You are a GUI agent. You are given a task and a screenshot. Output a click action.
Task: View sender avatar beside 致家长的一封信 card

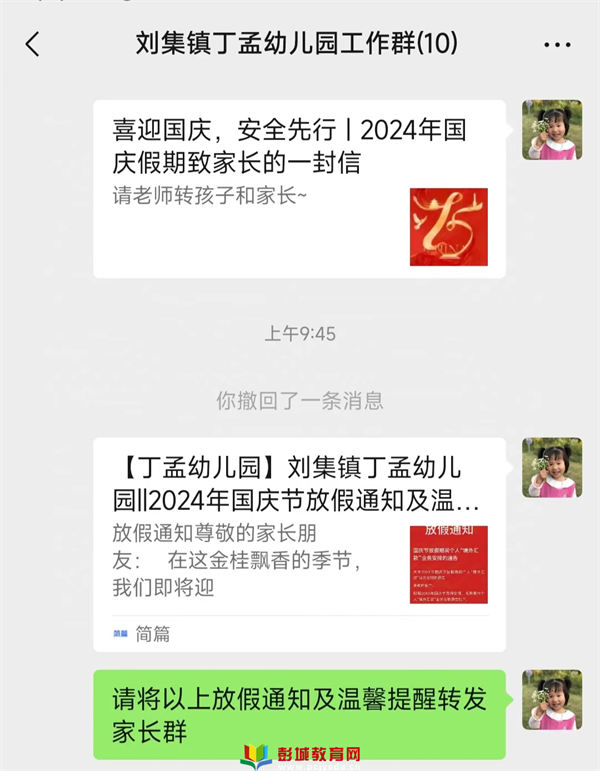coord(552,129)
